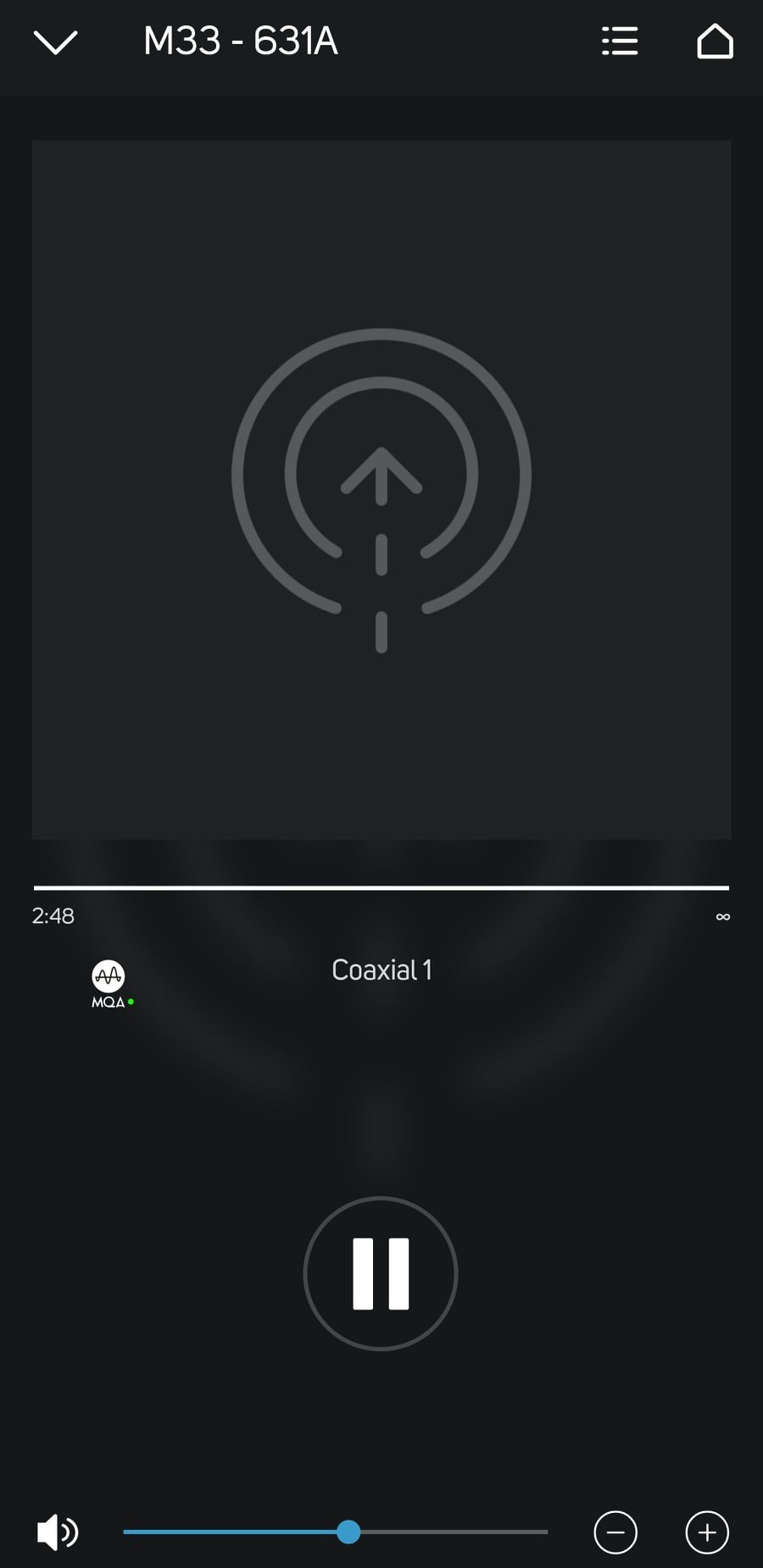Open the play queue list
The width and height of the screenshot is (763, 1568).
pyautogui.click(x=620, y=41)
